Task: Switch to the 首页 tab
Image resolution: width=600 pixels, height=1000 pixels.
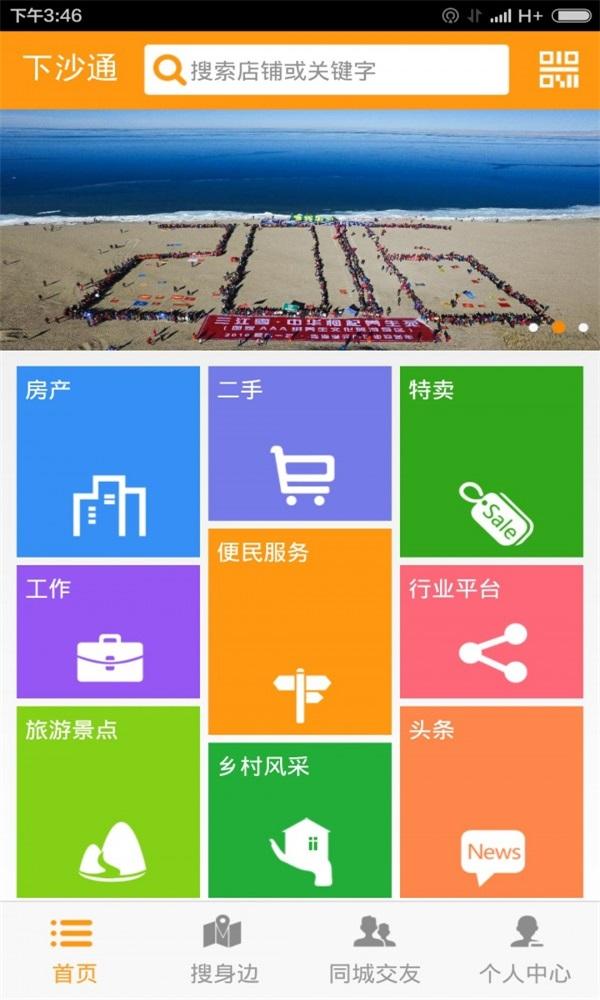Action: click(x=75, y=951)
